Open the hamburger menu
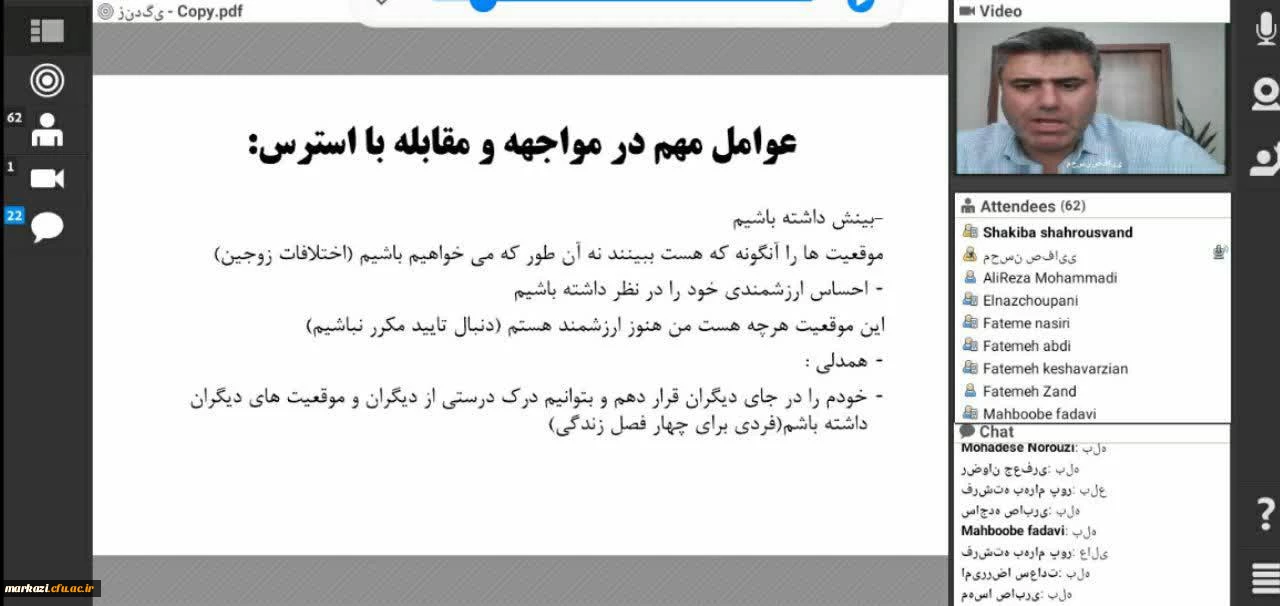 tap(1265, 578)
